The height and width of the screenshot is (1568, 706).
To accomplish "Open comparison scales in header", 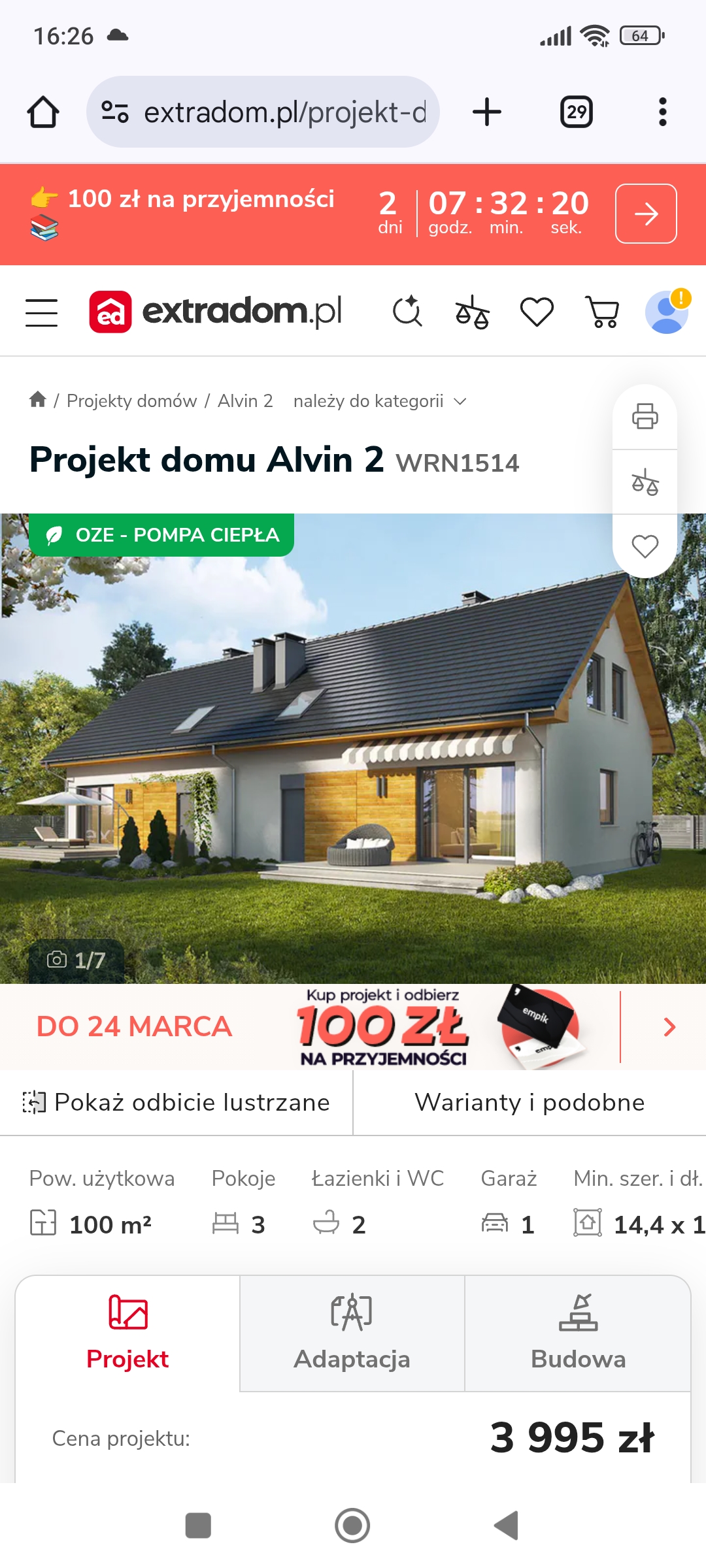I will 472,312.
